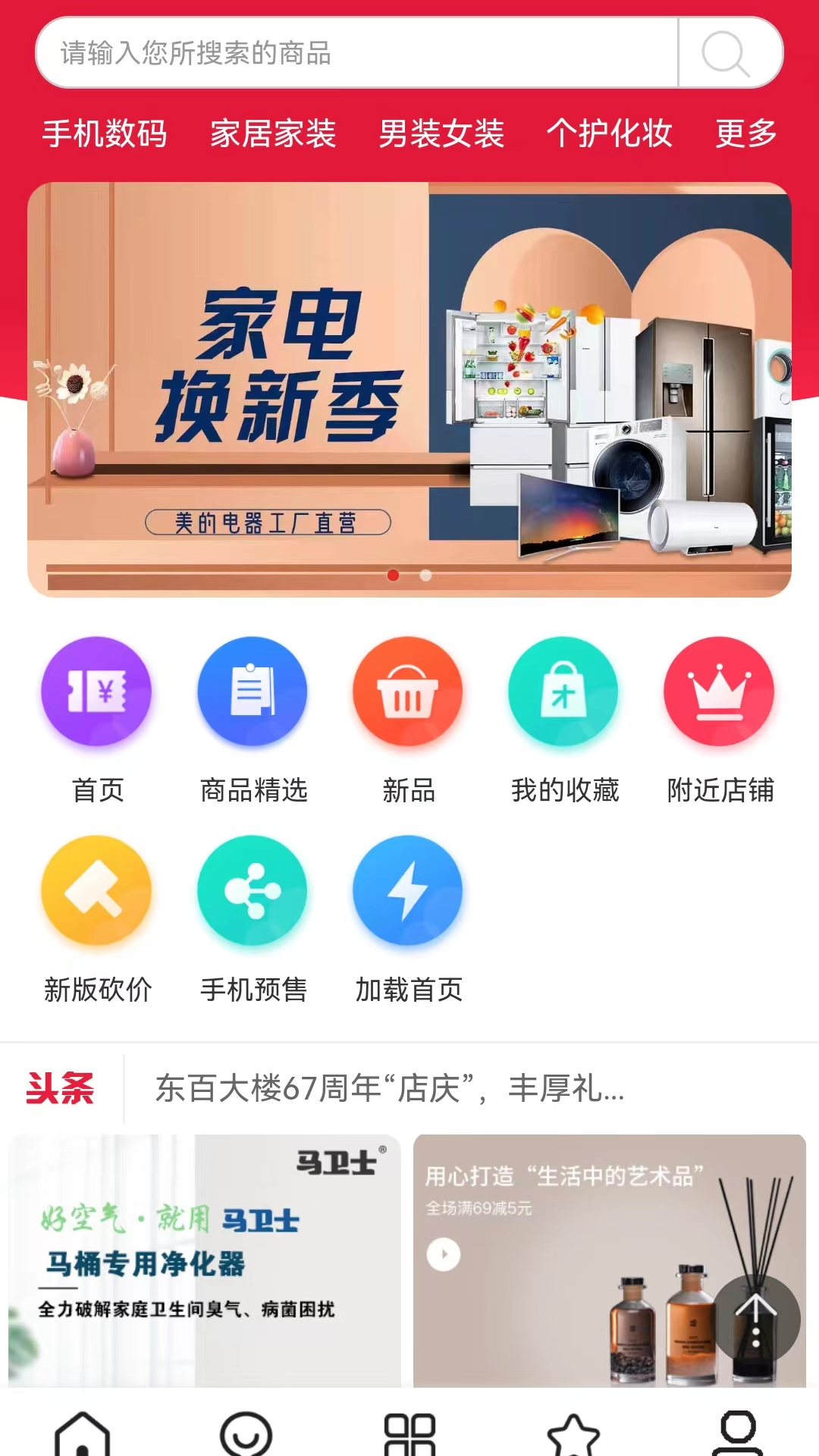This screenshot has height=1456, width=819.
Task: Tap 加载首页 lightning shortcut
Action: pyautogui.click(x=408, y=891)
